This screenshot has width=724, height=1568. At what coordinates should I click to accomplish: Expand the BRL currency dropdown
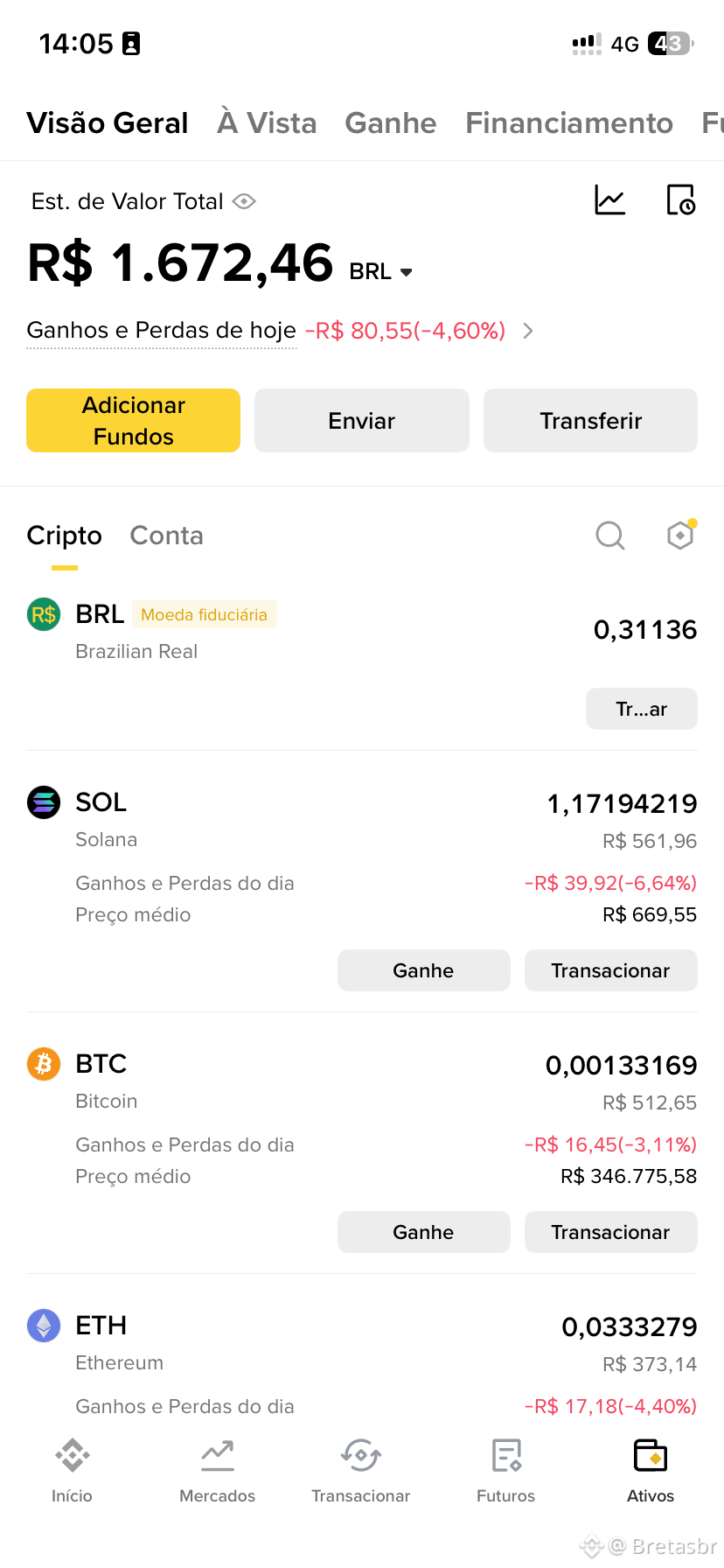point(381,272)
